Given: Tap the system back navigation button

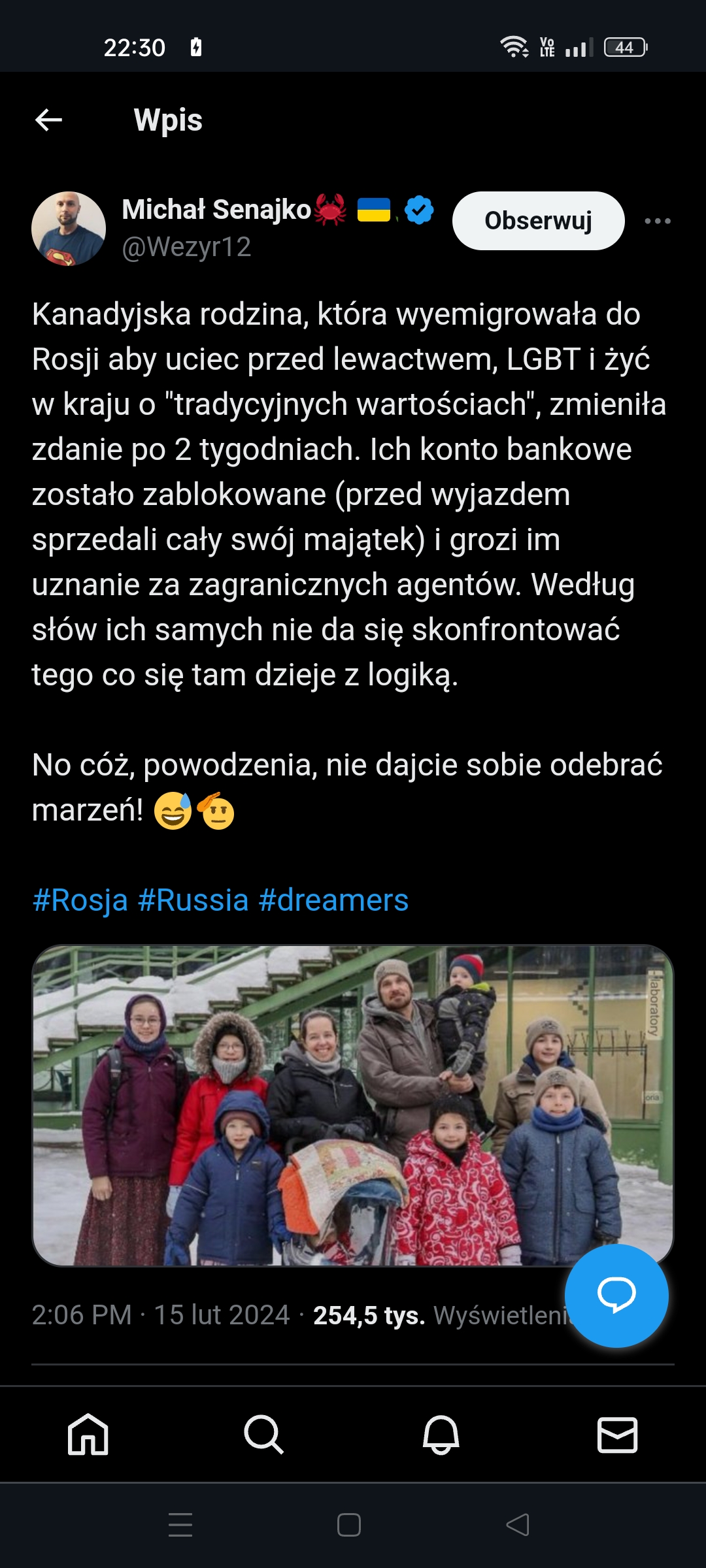Looking at the screenshot, I should (x=518, y=1525).
